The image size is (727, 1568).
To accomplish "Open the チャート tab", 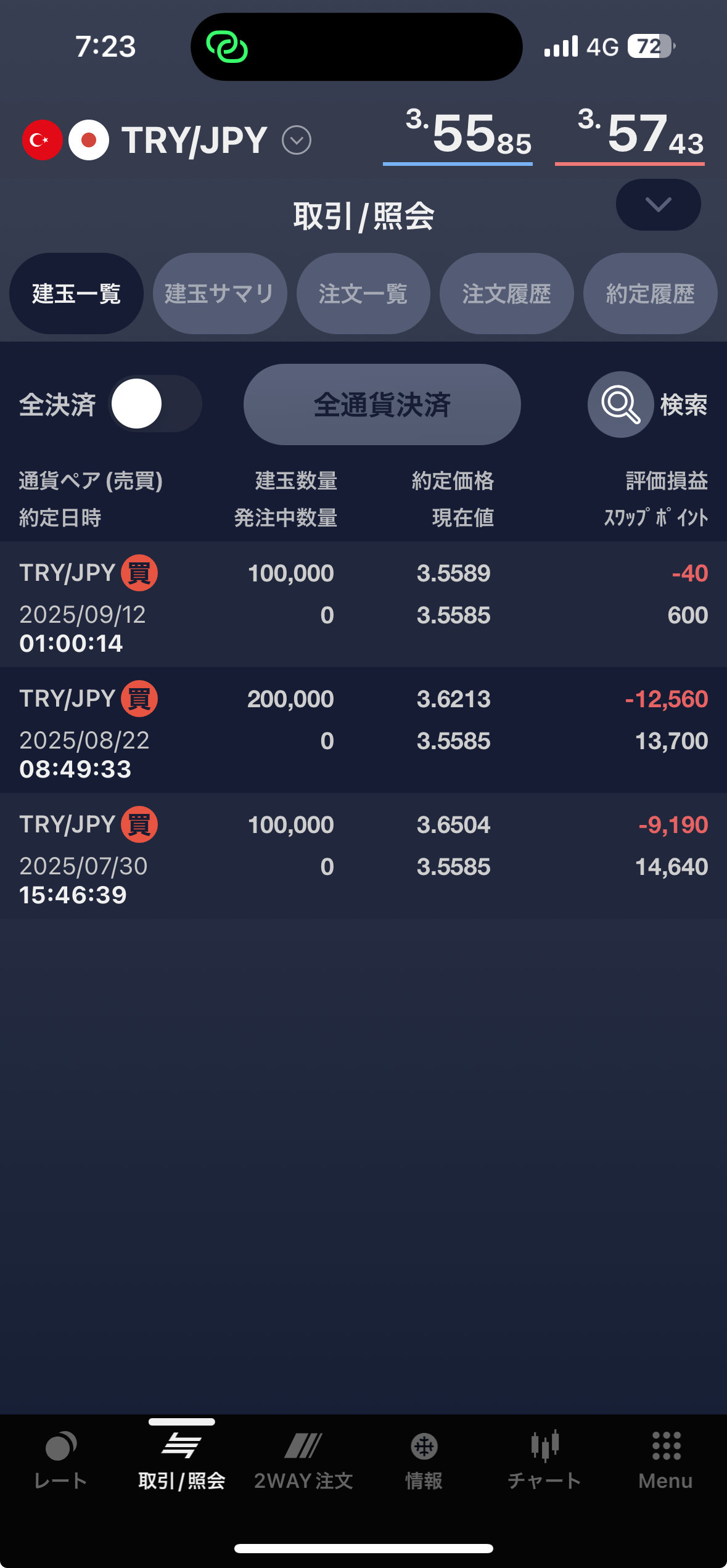I will [x=544, y=1460].
